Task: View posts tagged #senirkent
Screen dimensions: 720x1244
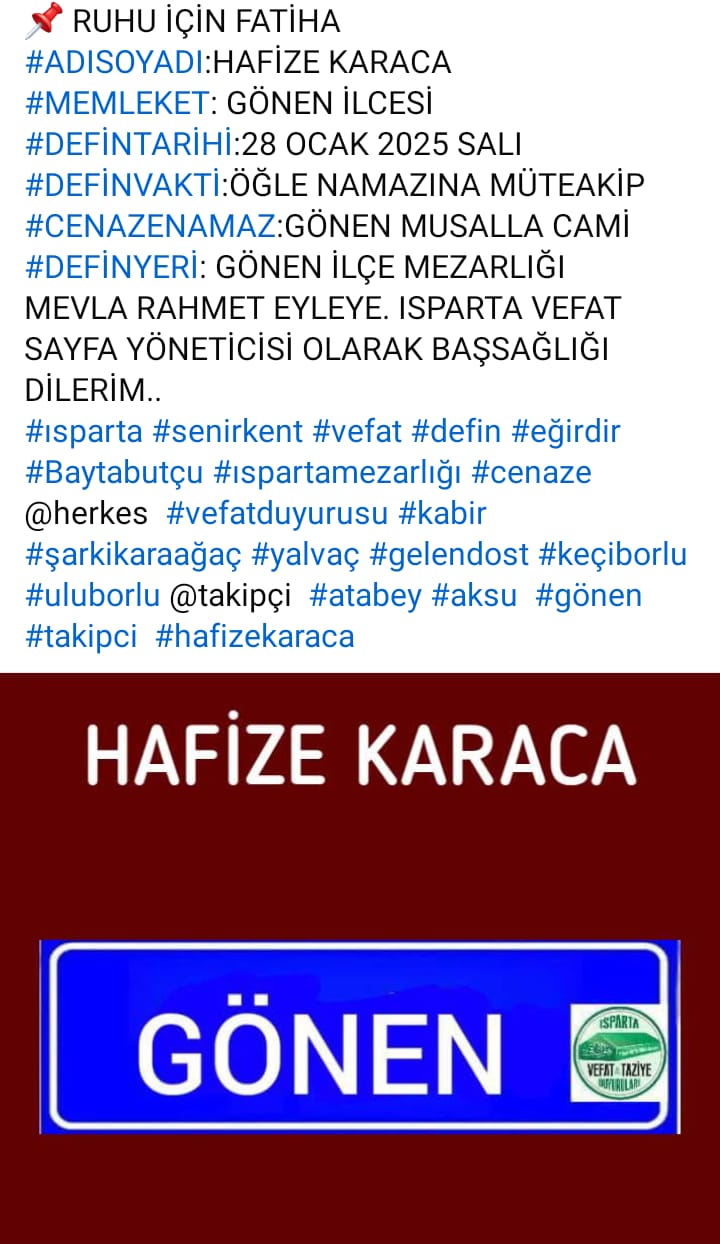Action: [x=227, y=431]
